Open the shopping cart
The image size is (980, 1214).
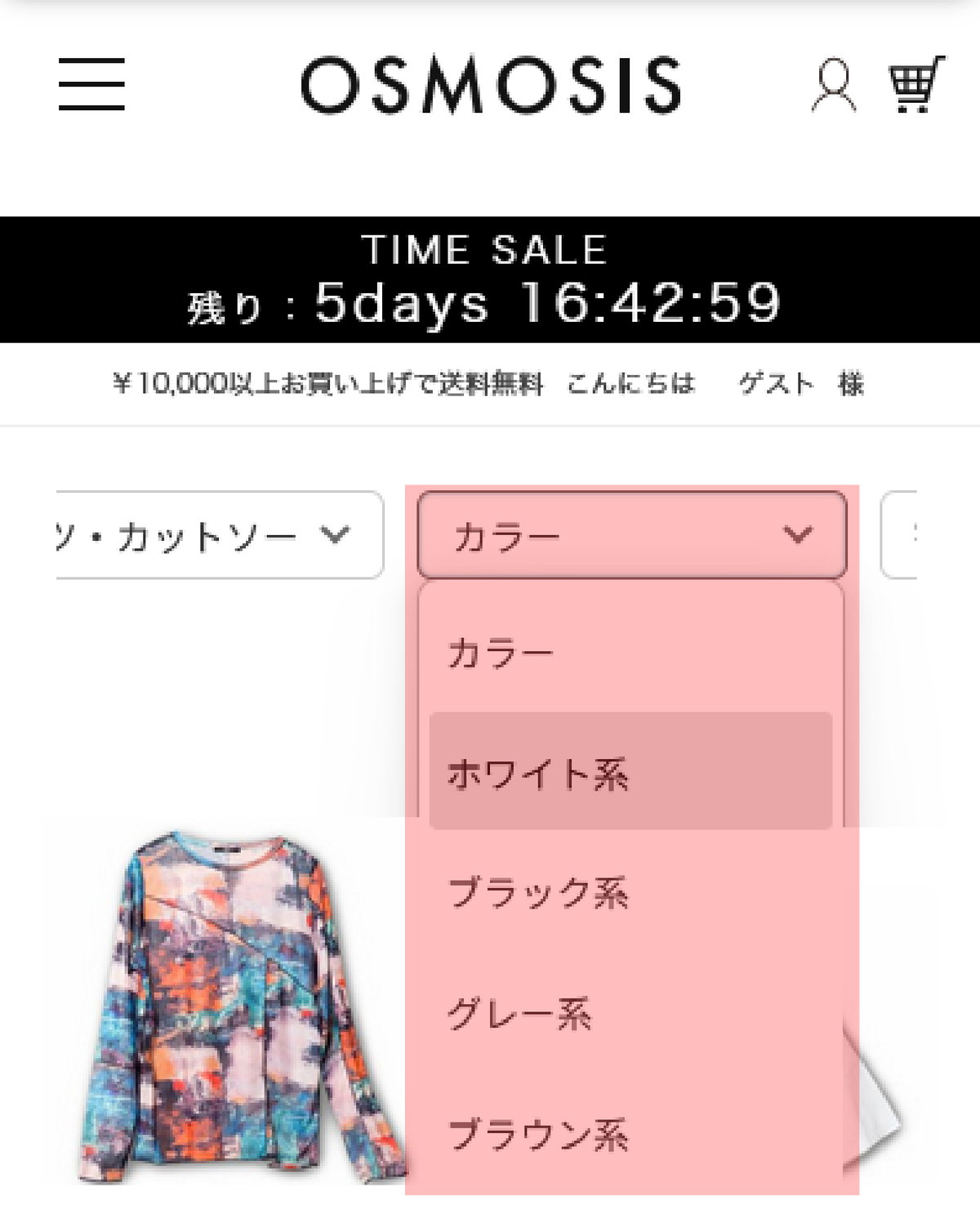pyautogui.click(x=915, y=84)
